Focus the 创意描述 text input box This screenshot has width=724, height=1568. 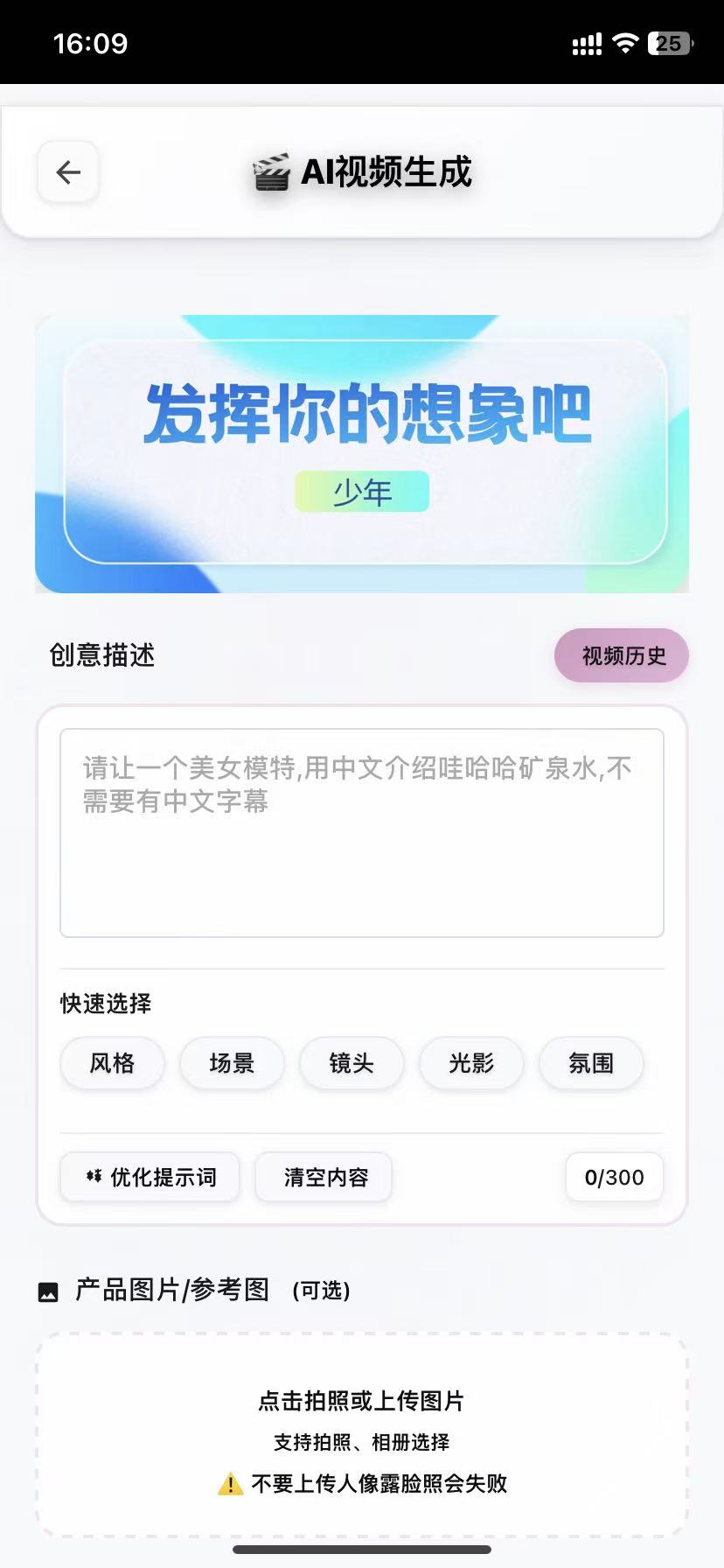coord(361,832)
